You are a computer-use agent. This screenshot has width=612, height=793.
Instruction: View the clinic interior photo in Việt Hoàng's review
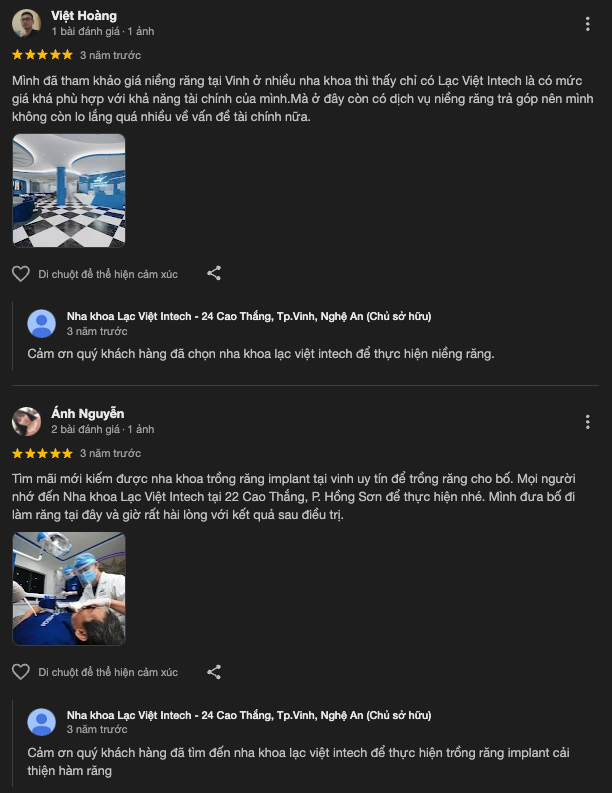[69, 190]
